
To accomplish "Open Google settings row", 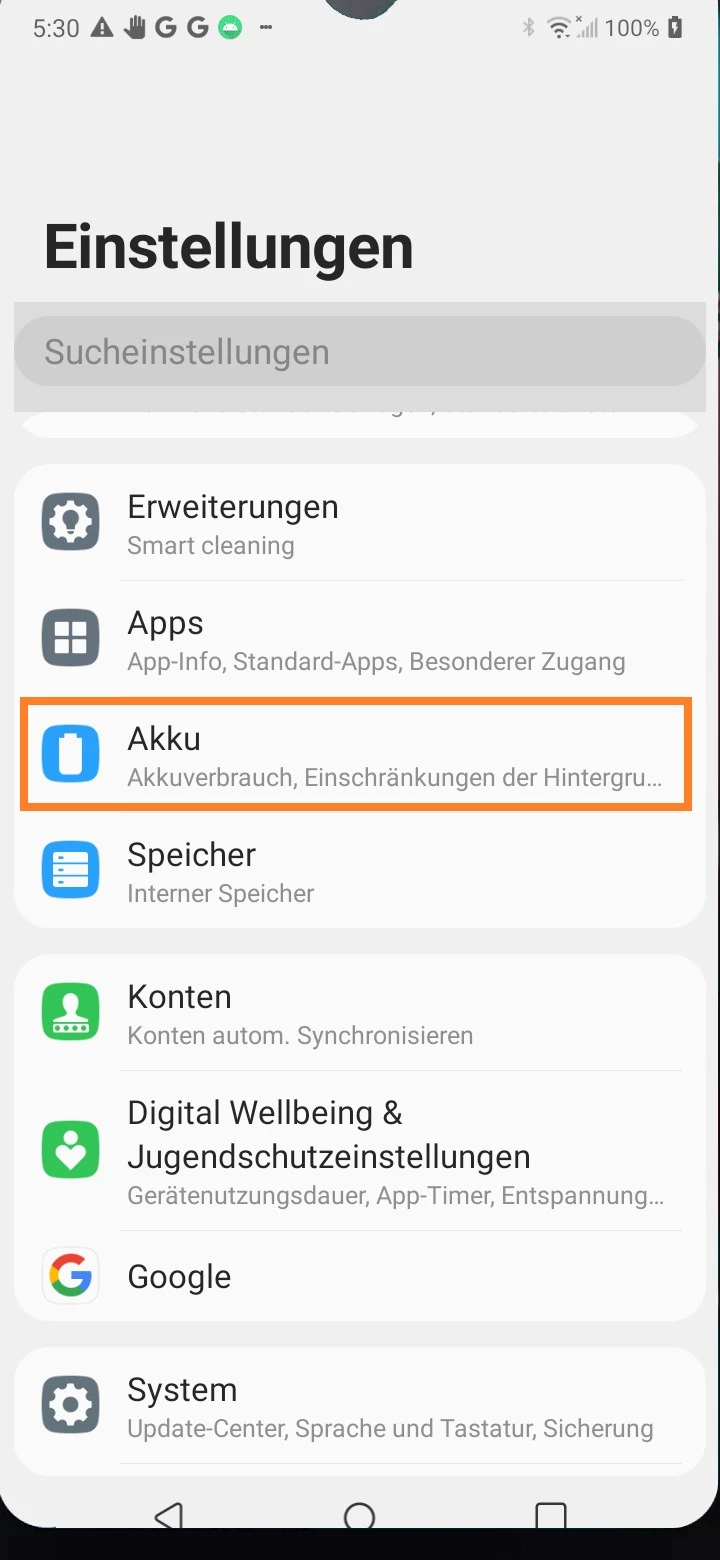I will coord(360,1276).
